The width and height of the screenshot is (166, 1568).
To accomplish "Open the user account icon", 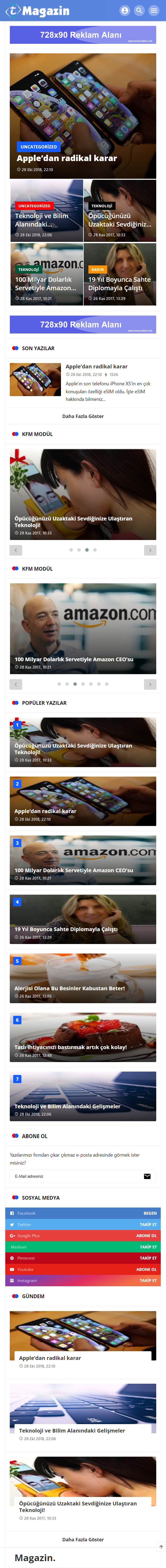I will click(125, 10).
